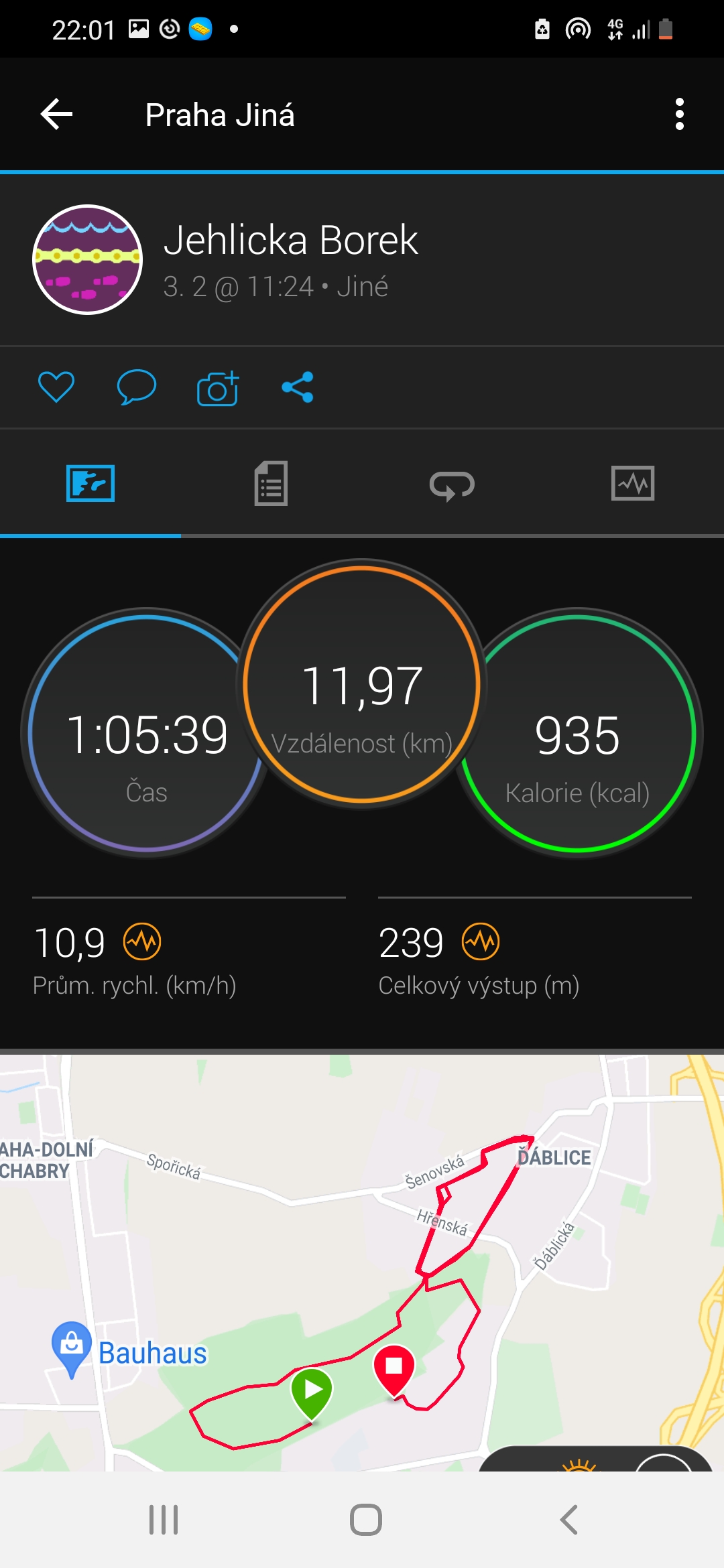Switch to the stats details tab

(271, 483)
